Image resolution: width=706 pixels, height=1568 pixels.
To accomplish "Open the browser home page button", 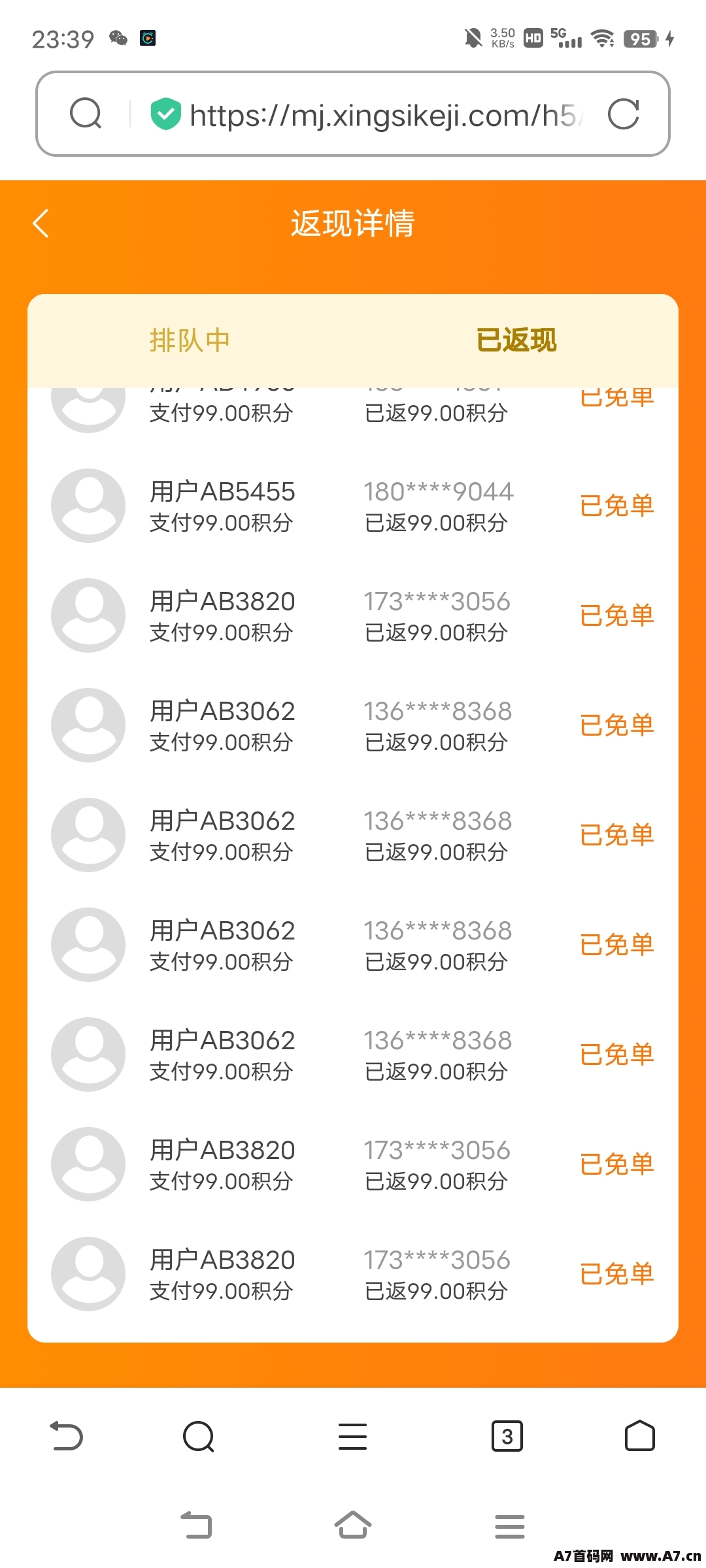I will click(639, 1436).
